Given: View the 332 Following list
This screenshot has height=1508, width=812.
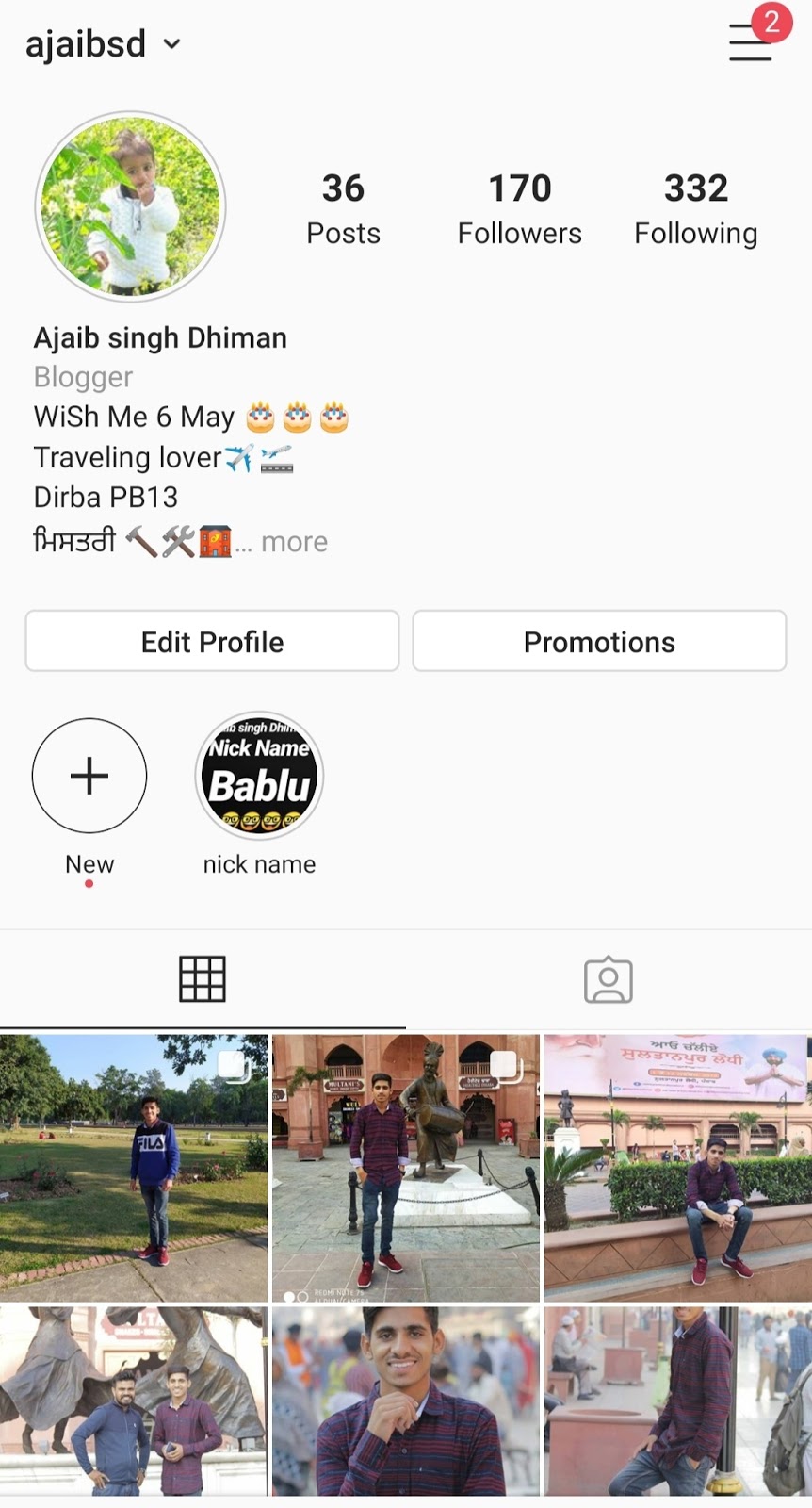Looking at the screenshot, I should pyautogui.click(x=695, y=208).
